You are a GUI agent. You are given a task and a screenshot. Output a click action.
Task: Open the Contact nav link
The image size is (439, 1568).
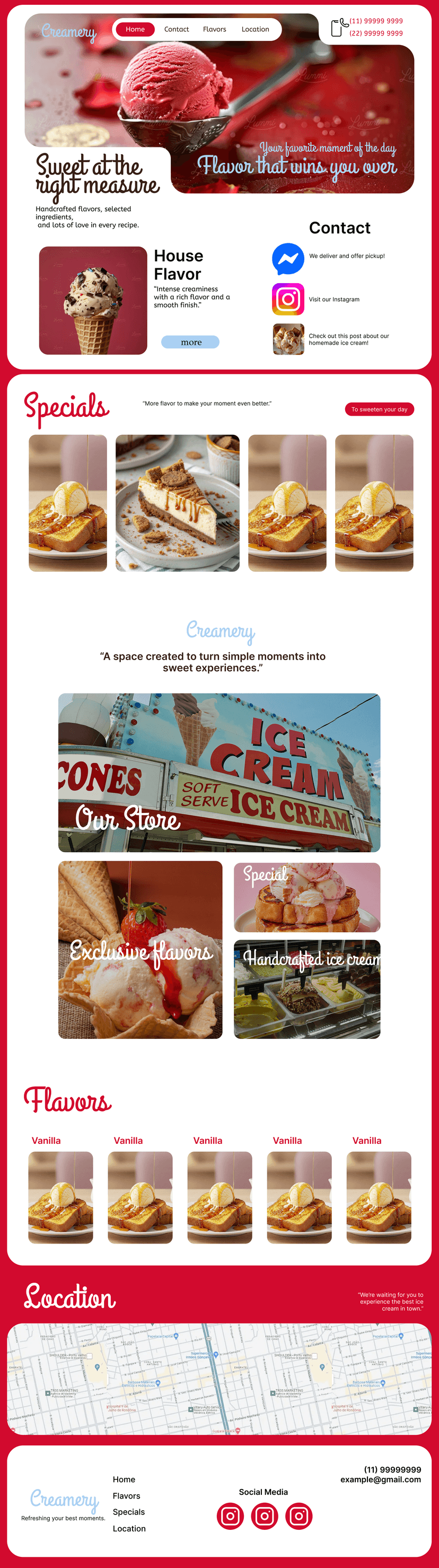coord(177,29)
